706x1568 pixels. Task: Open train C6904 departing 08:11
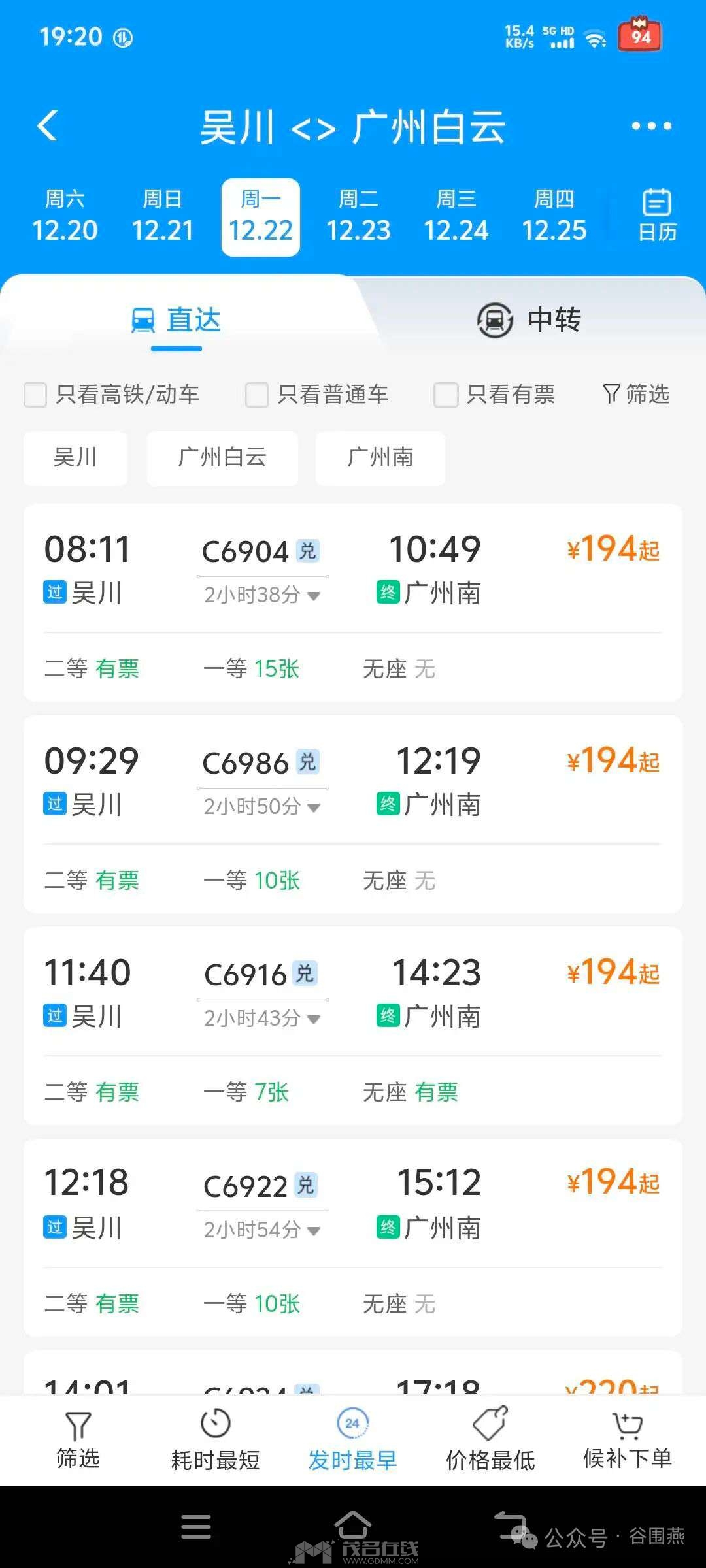[353, 568]
